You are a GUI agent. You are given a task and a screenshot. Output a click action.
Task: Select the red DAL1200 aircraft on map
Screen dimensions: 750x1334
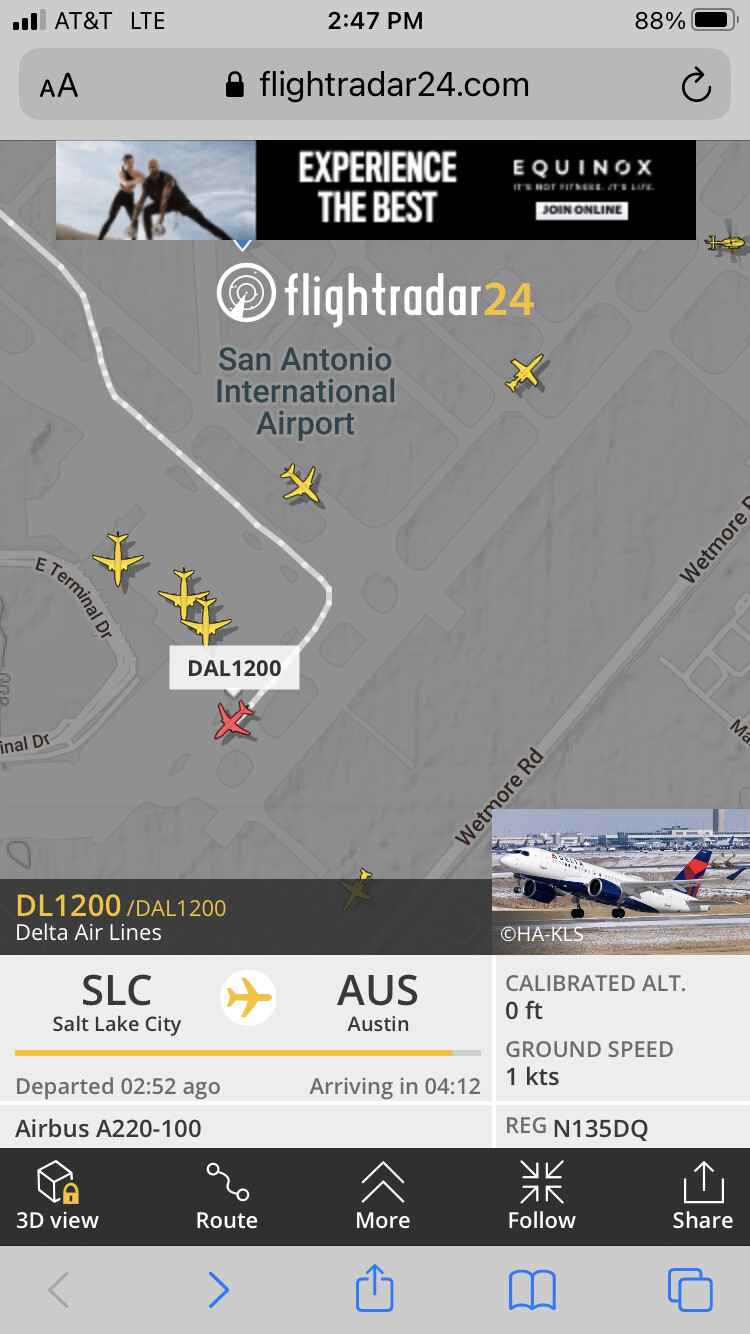click(234, 720)
